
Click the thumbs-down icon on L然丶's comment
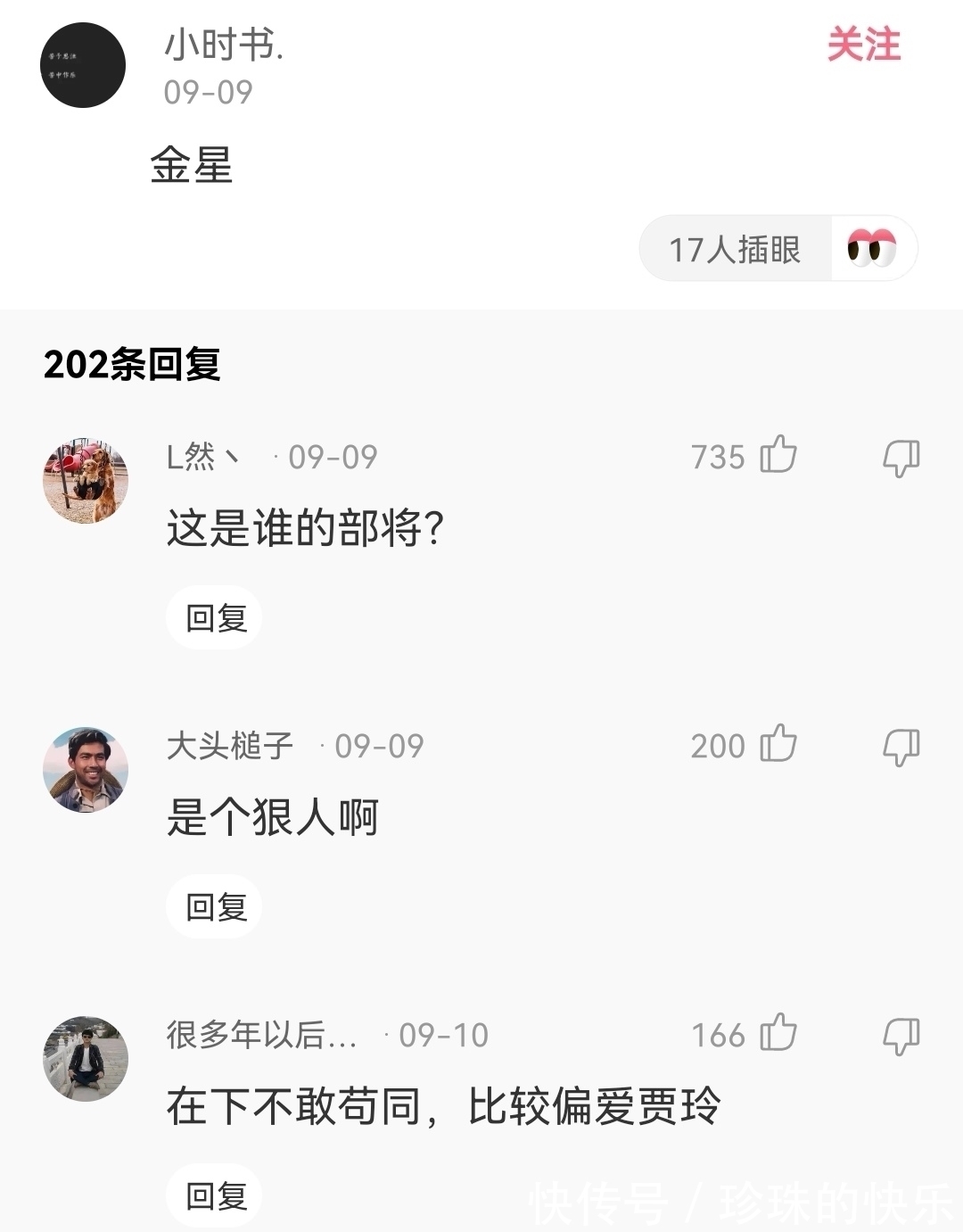pos(903,458)
